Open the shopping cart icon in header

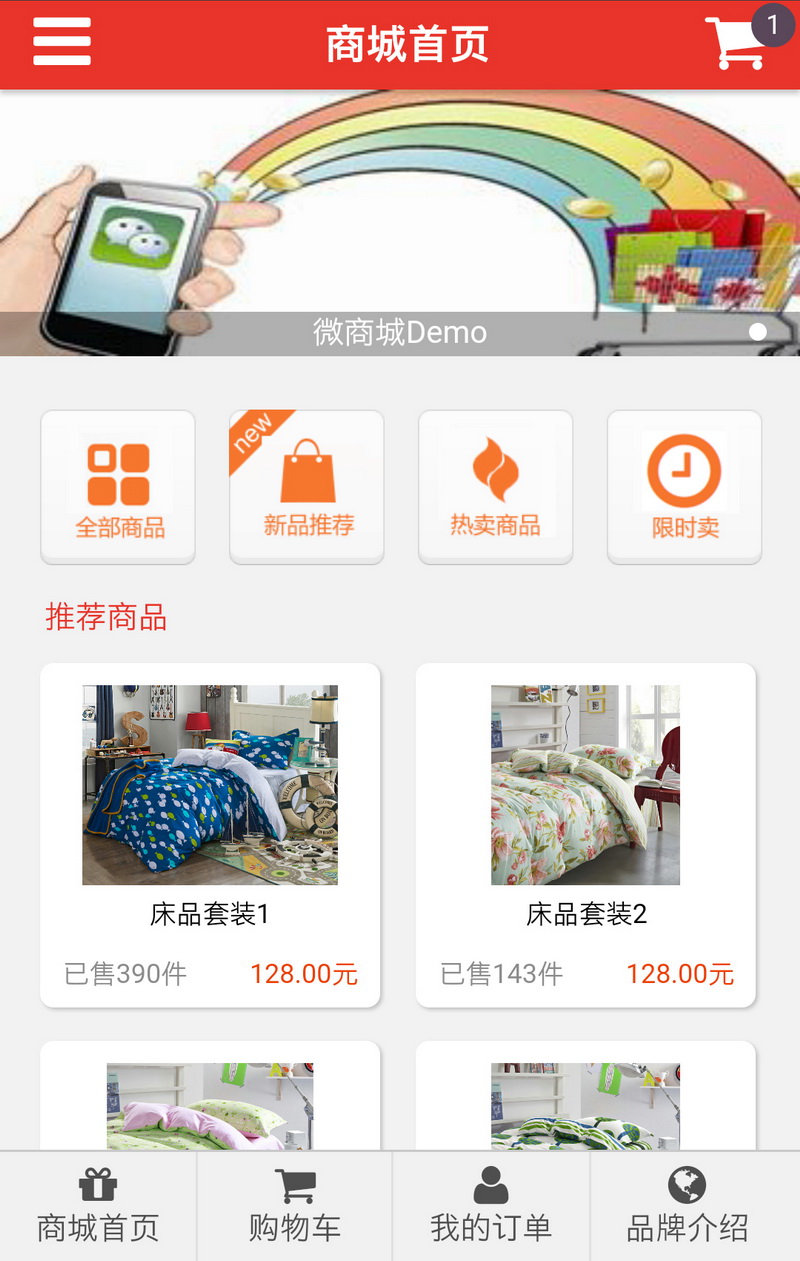point(738,44)
